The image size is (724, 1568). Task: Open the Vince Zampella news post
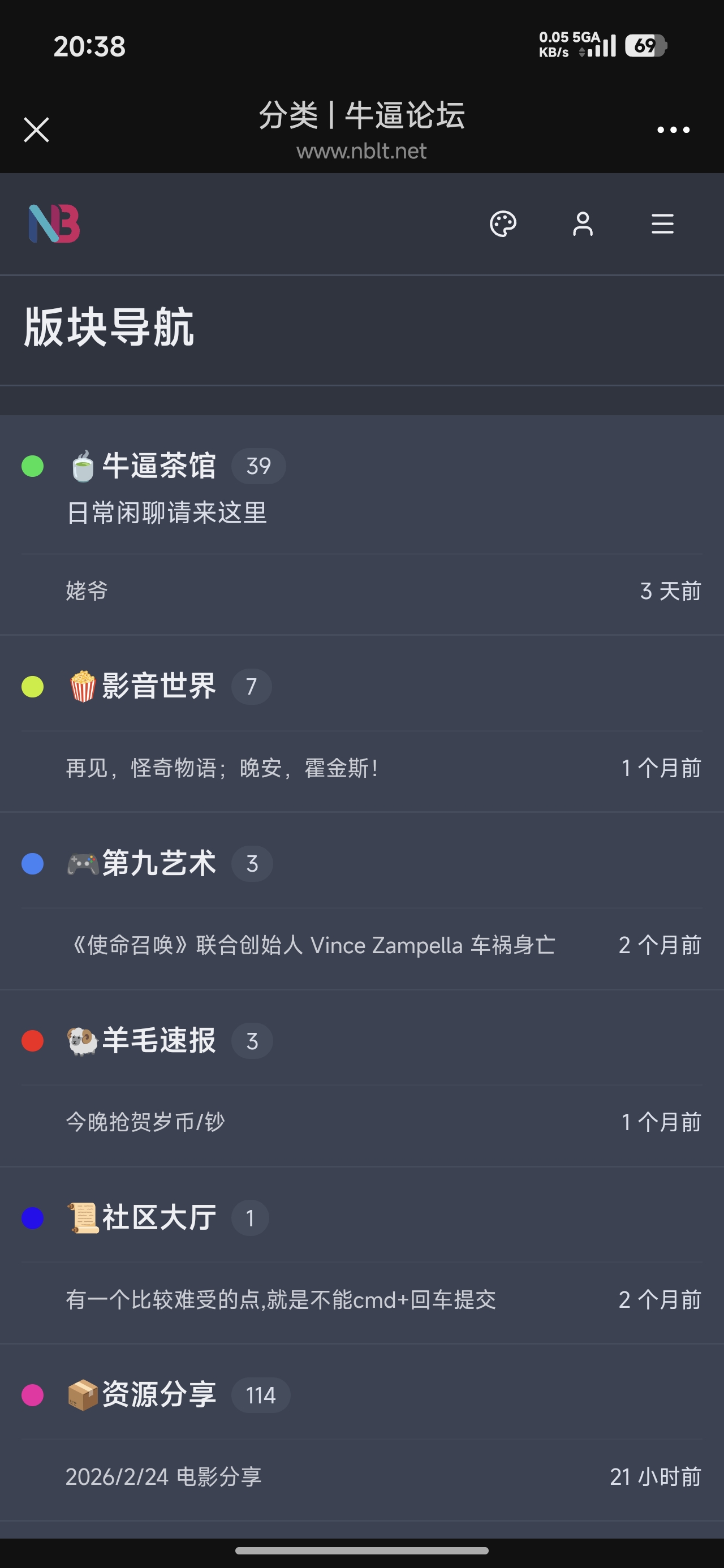tap(313, 945)
